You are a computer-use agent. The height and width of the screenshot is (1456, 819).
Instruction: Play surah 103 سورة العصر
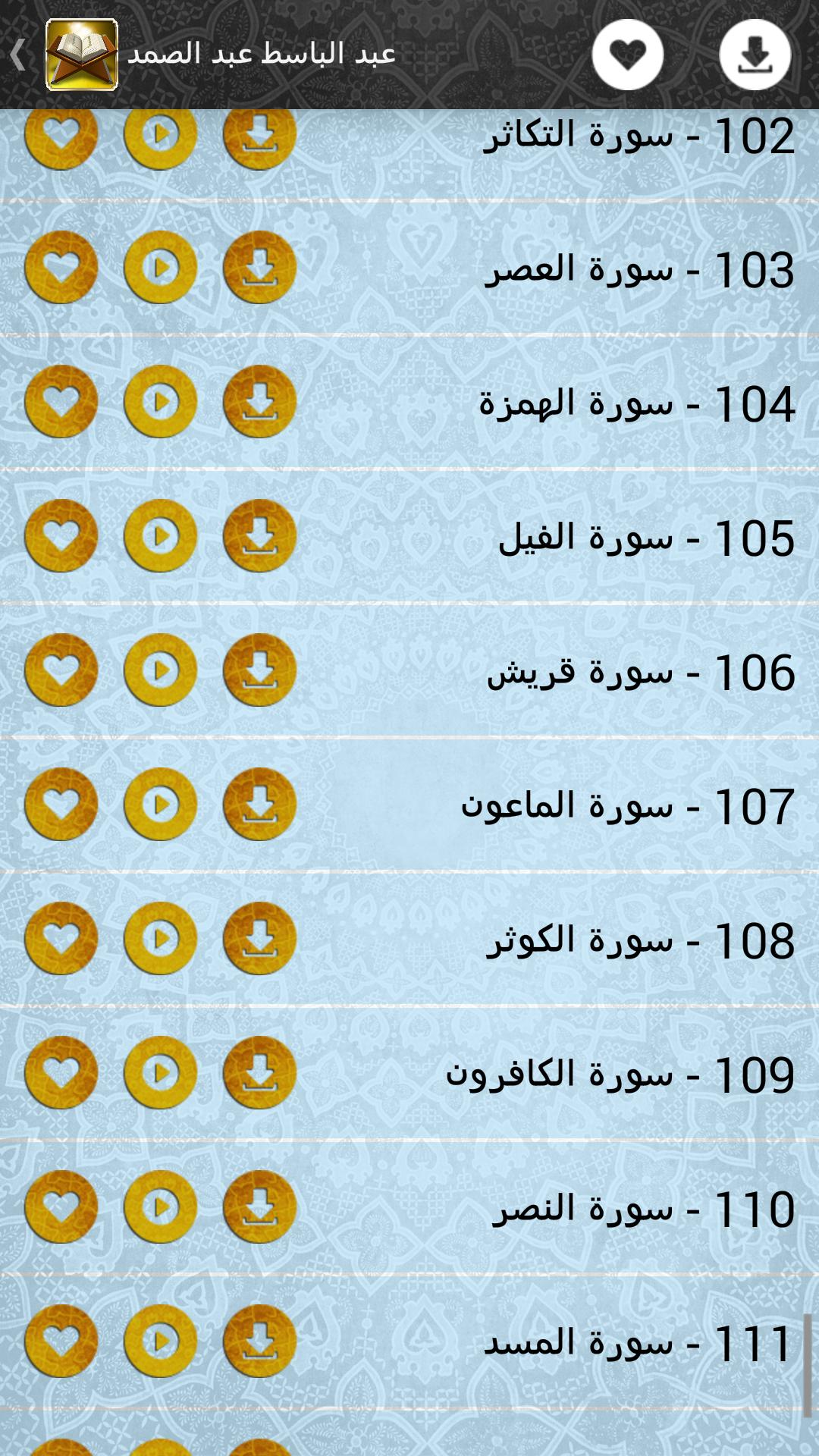[160, 268]
